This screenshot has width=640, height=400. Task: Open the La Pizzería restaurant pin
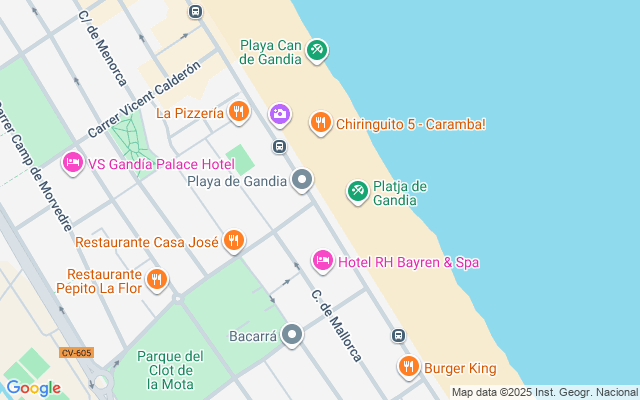tap(238, 112)
